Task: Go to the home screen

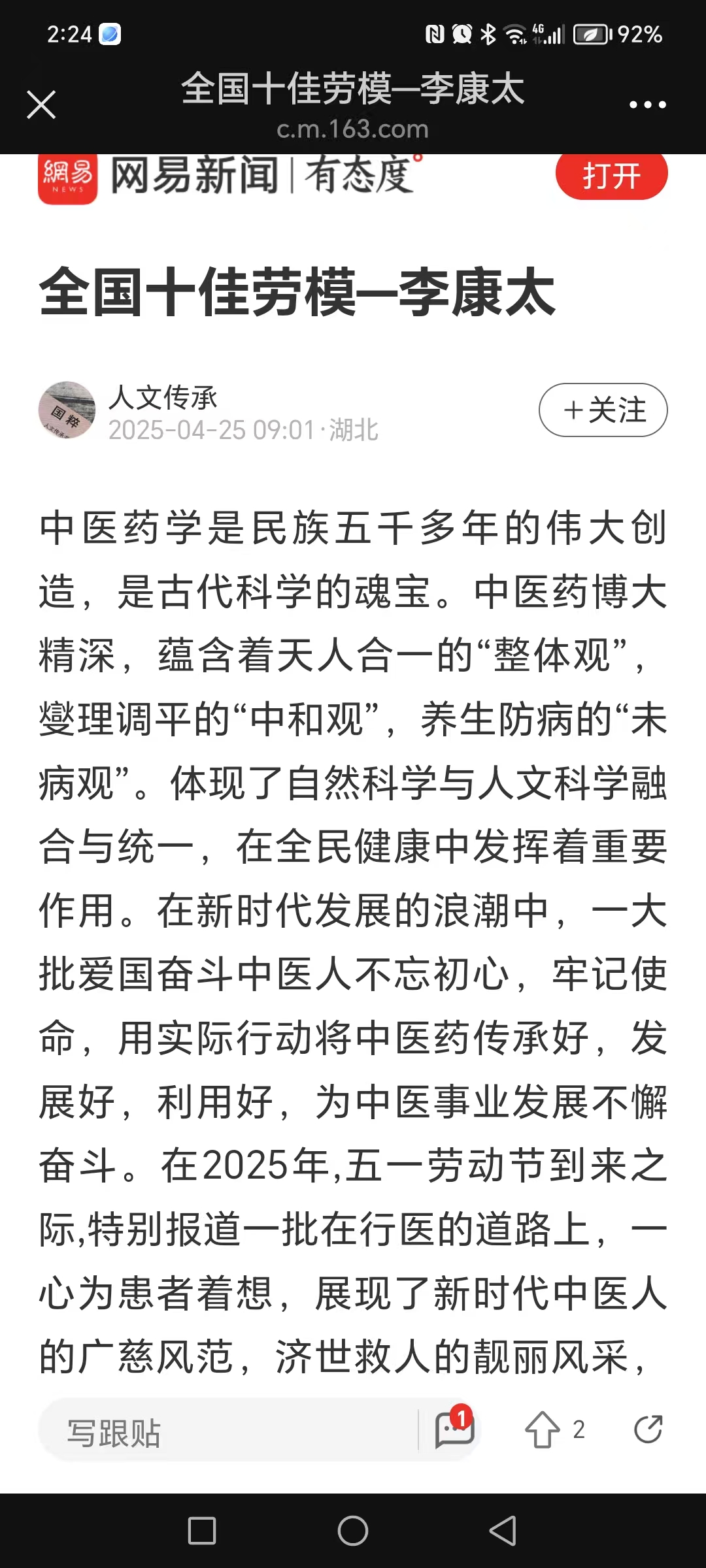Action: [353, 1531]
